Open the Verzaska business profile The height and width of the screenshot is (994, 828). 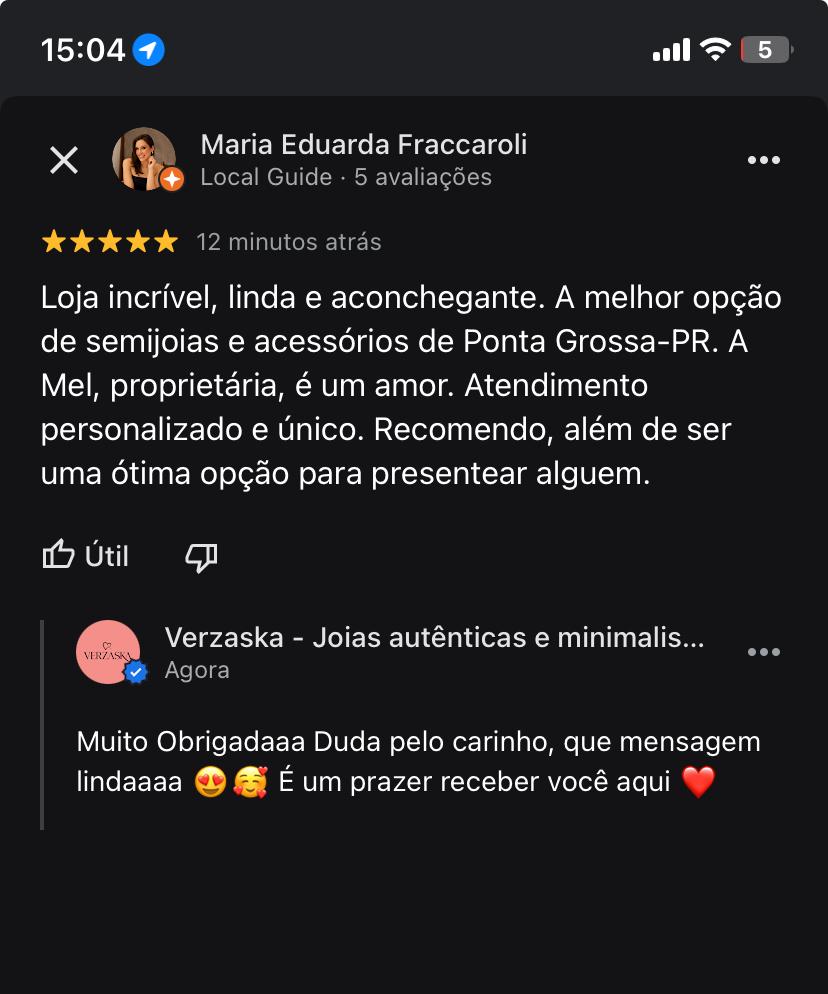(434, 638)
